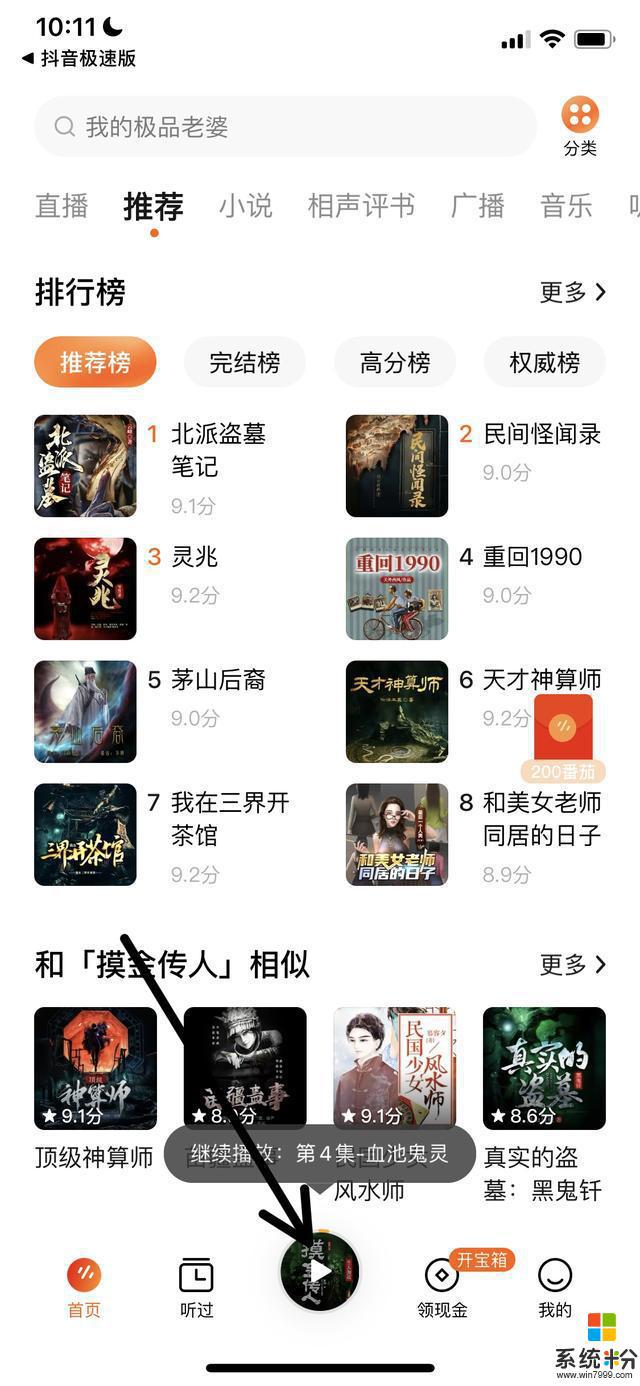Select the 完结榜 chip

[245, 362]
